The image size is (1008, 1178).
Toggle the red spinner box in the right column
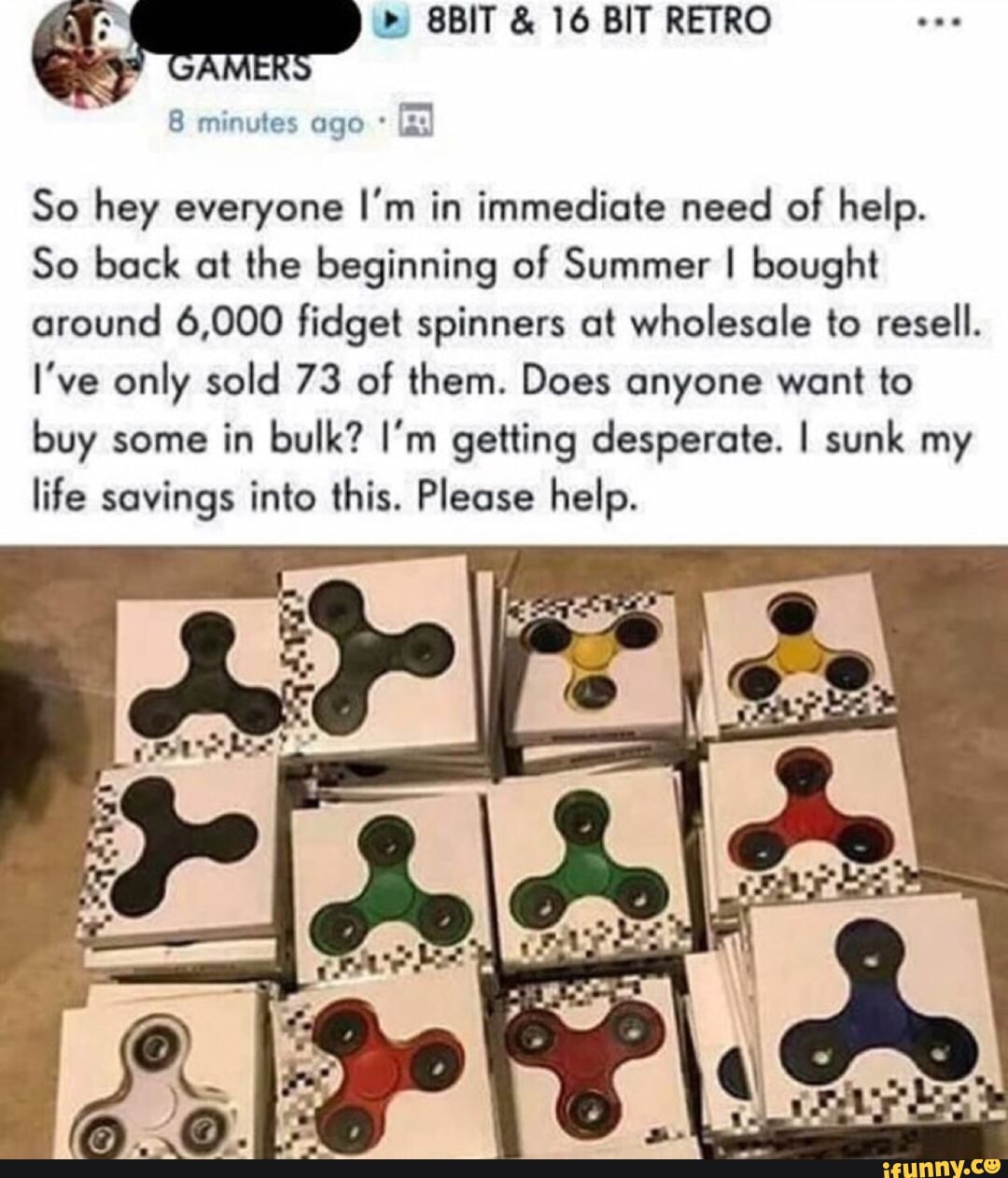pos(803,821)
